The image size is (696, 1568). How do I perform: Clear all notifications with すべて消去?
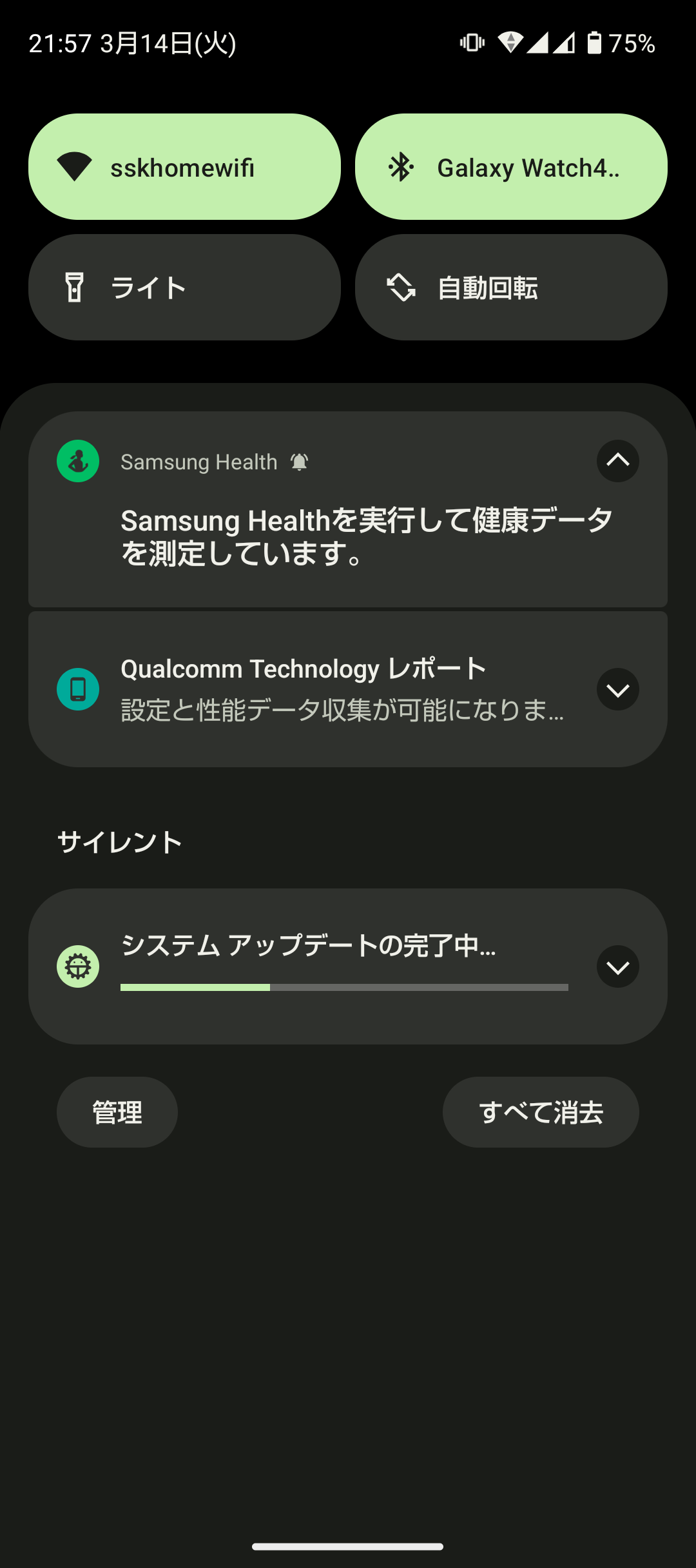541,1112
